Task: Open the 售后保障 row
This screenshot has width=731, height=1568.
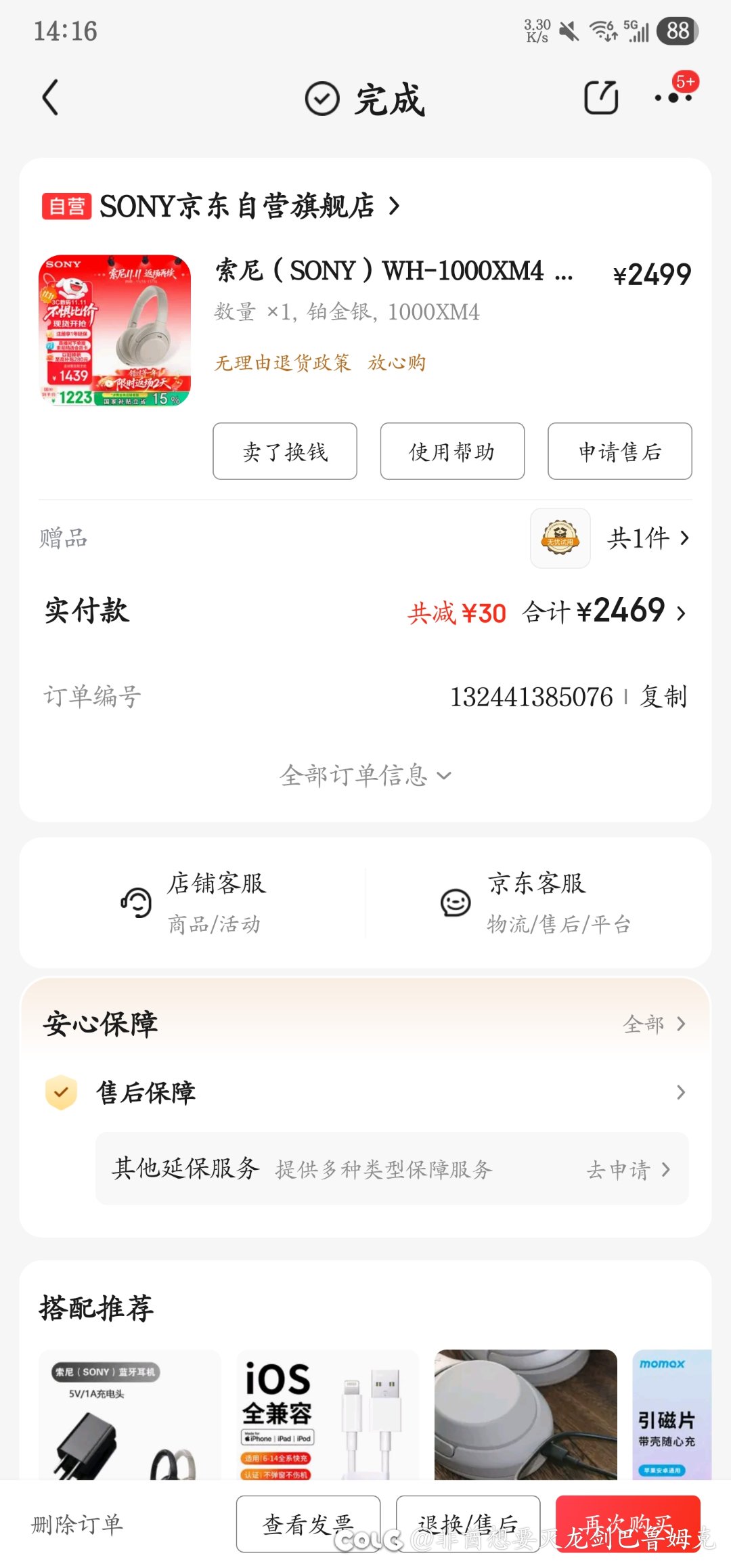Action: [x=365, y=1092]
